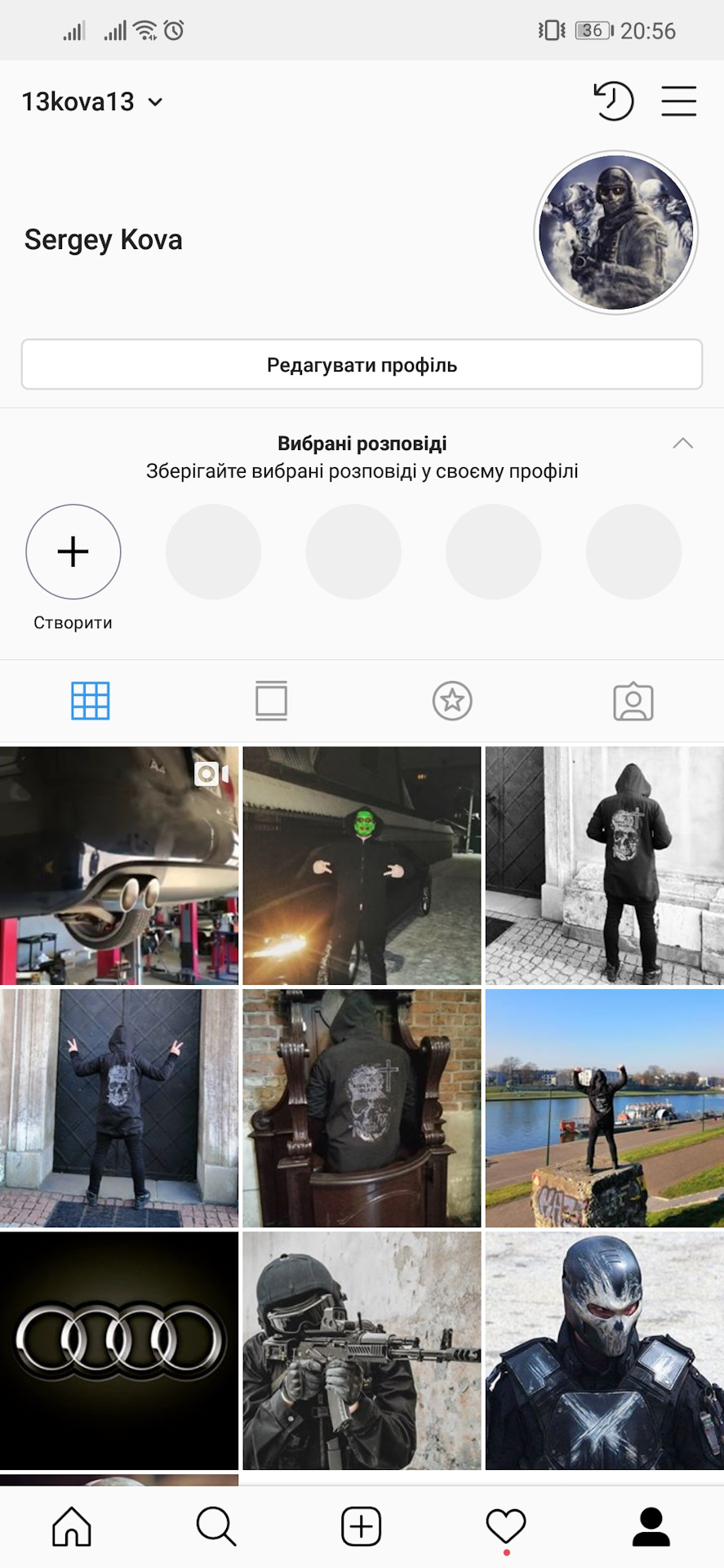Open the soldier with rifle photo
This screenshot has width=724, height=1568.
[x=362, y=1351]
